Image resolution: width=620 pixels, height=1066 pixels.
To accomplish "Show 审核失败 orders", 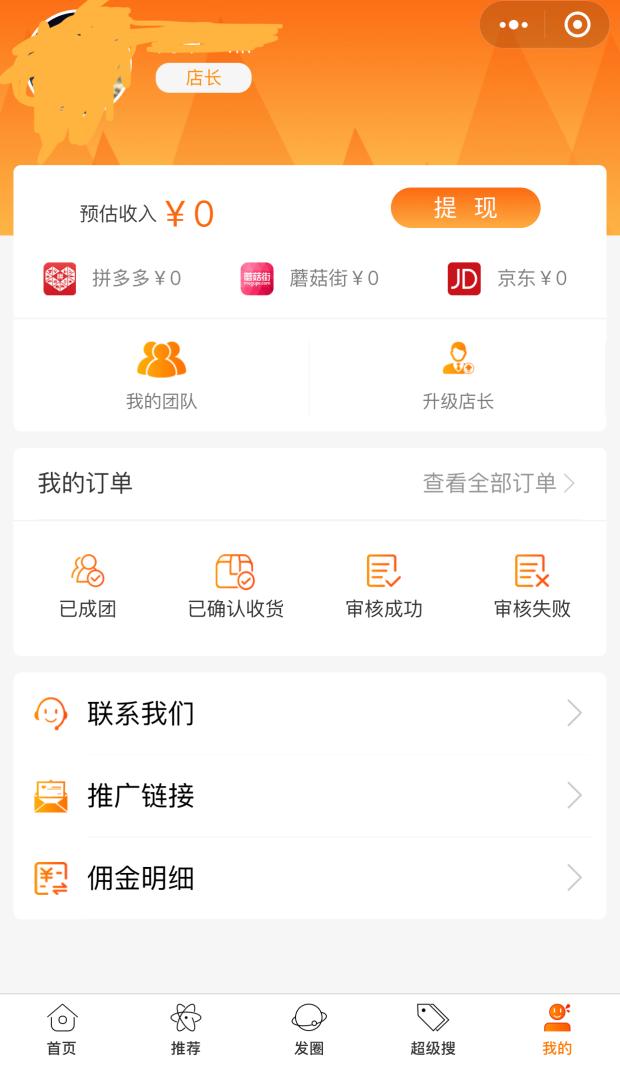I will point(532,586).
